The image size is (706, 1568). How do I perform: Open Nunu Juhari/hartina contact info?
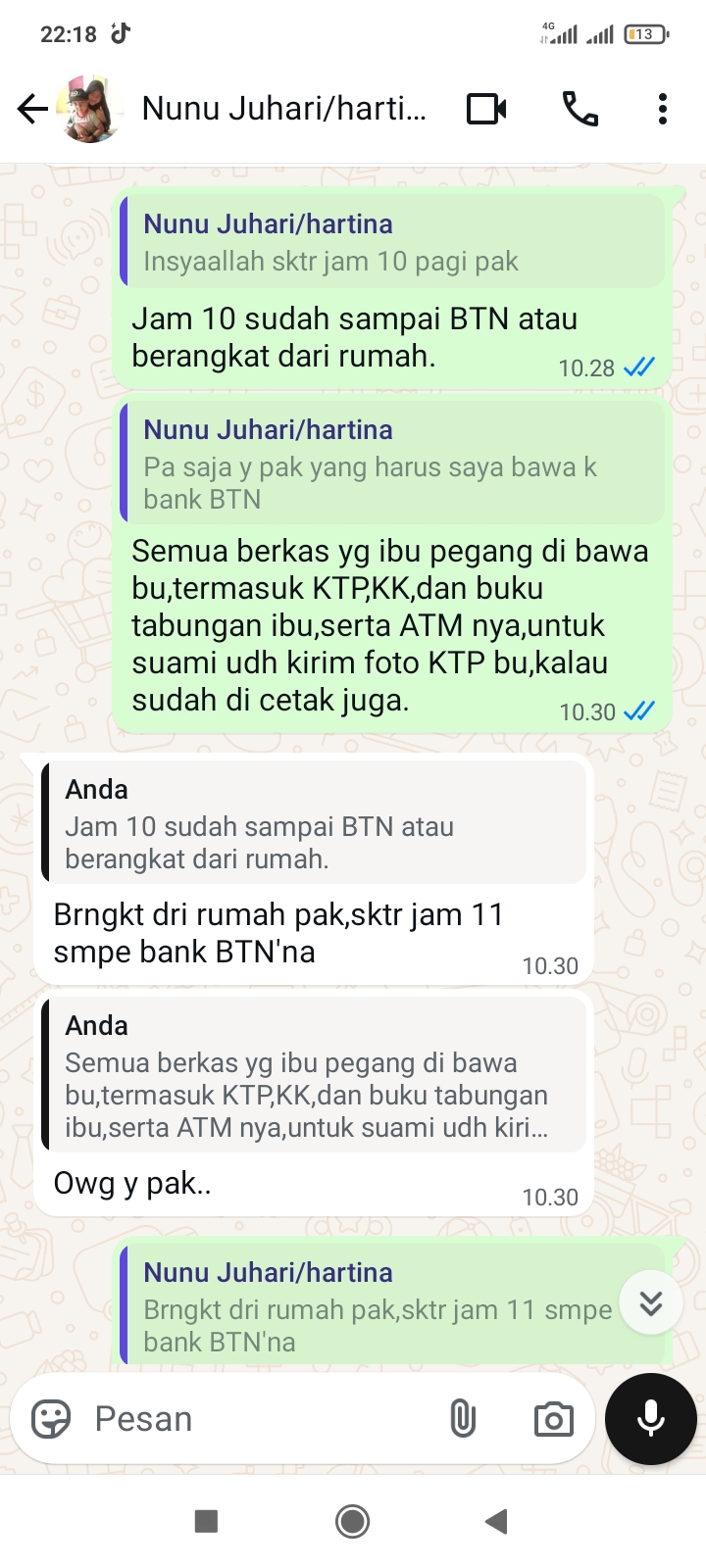[x=284, y=109]
